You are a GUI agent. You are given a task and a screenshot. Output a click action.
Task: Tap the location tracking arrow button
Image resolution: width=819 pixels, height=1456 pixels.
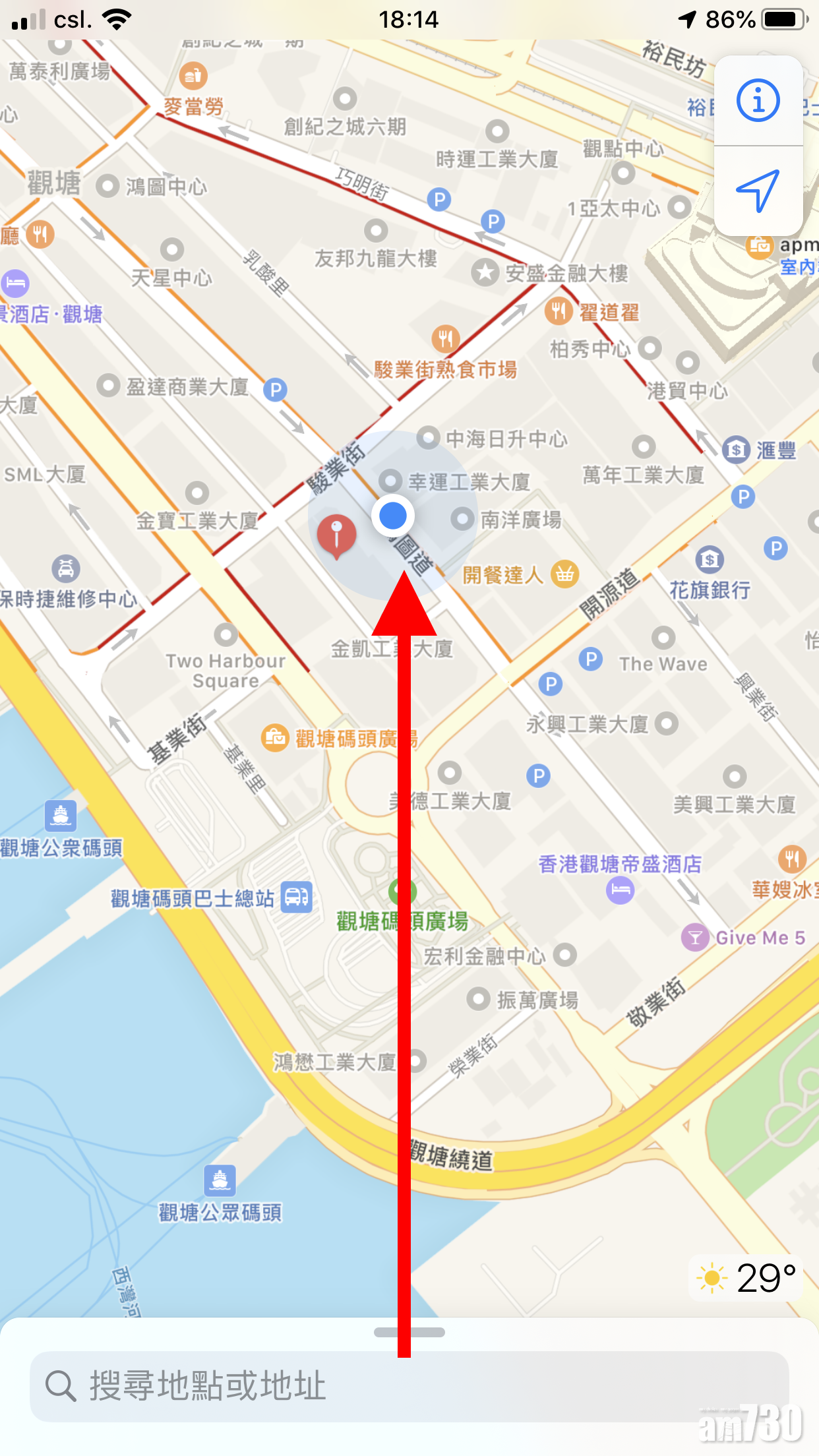[758, 191]
